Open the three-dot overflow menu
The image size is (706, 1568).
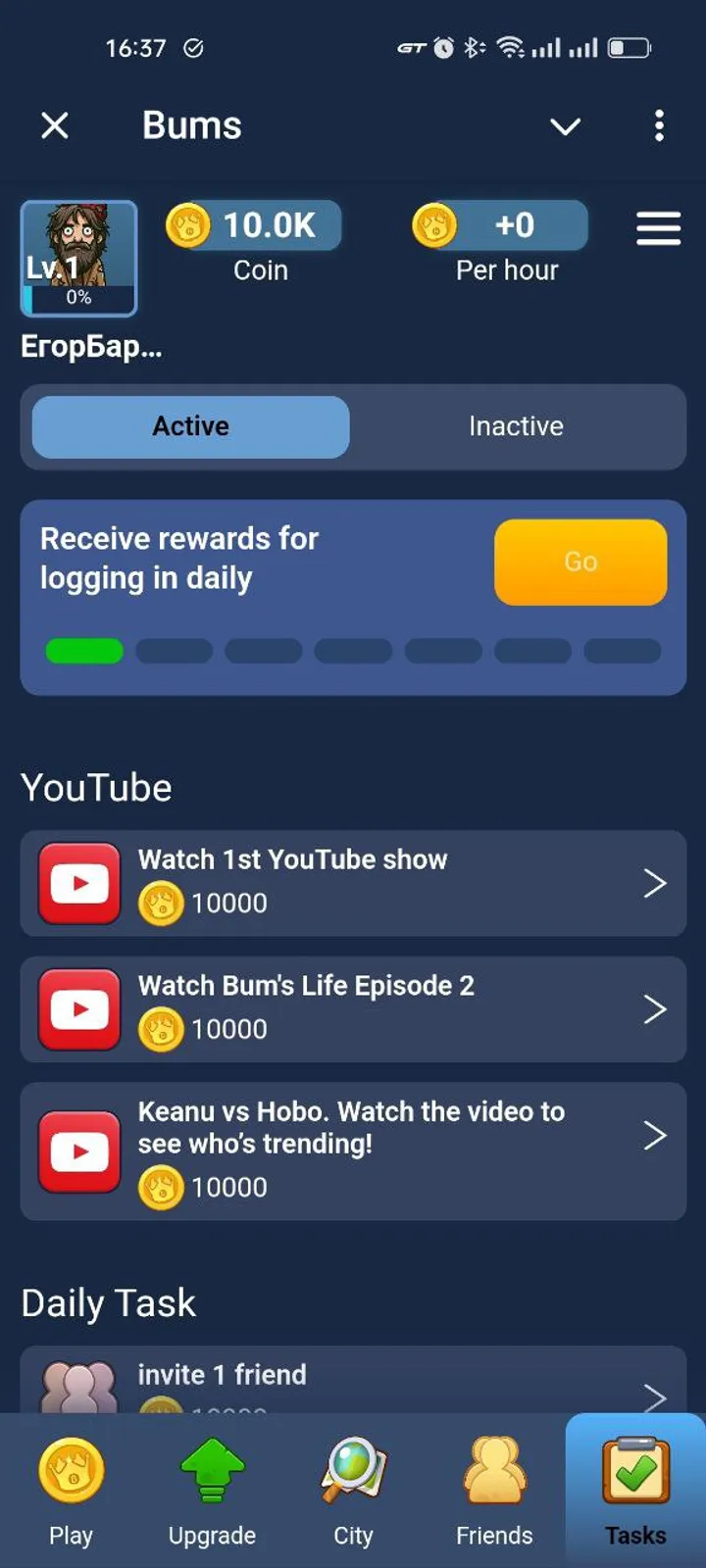659,125
